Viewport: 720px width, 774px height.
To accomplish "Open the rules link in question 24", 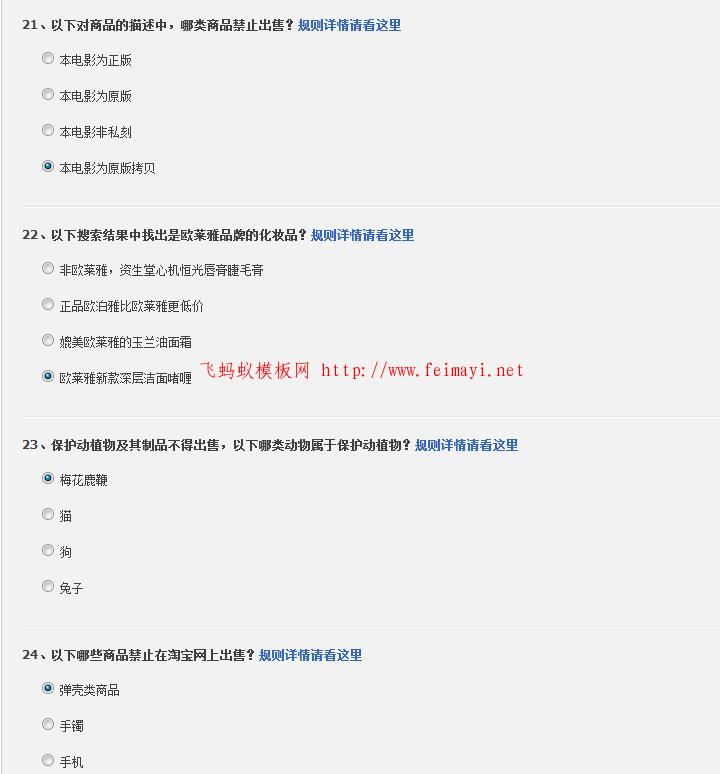I will click(310, 655).
